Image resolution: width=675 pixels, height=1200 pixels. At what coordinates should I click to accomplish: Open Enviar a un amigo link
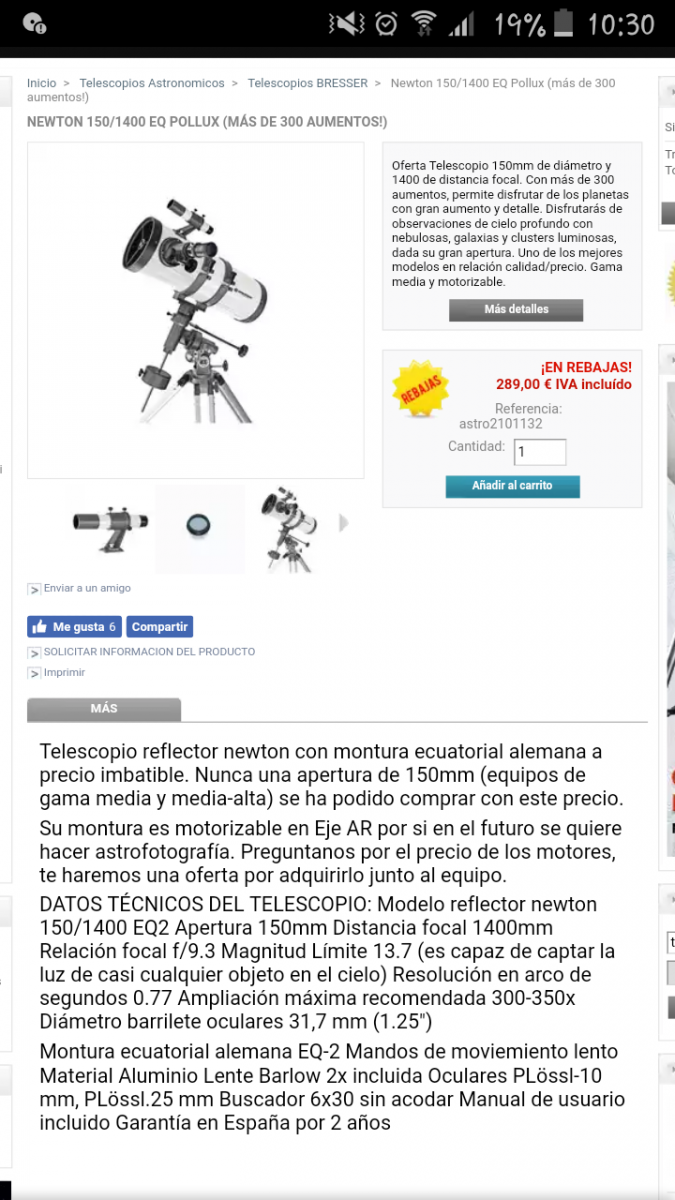[87, 588]
